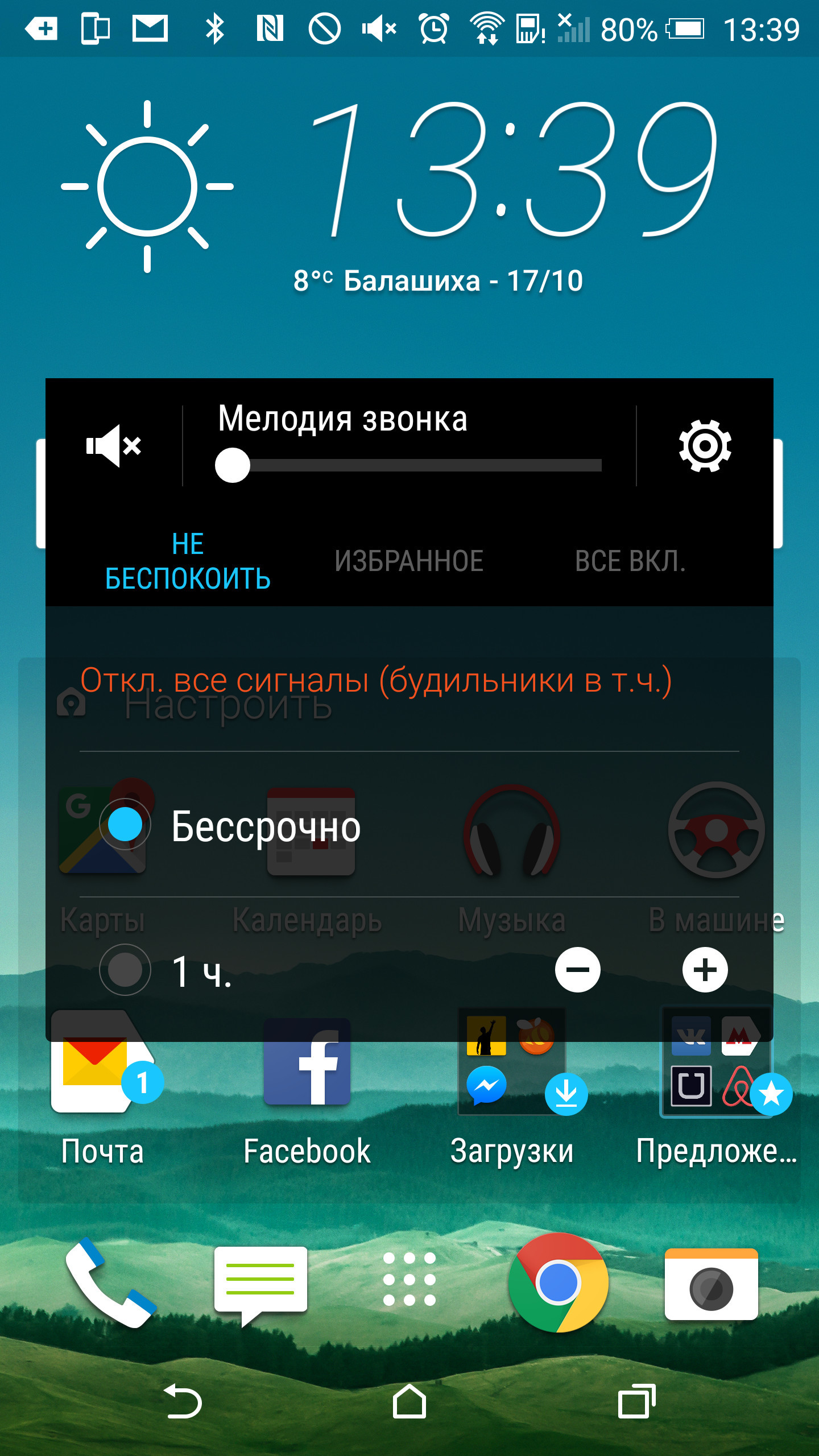
Task: Select the Бессрочно radio option
Action: point(125,825)
